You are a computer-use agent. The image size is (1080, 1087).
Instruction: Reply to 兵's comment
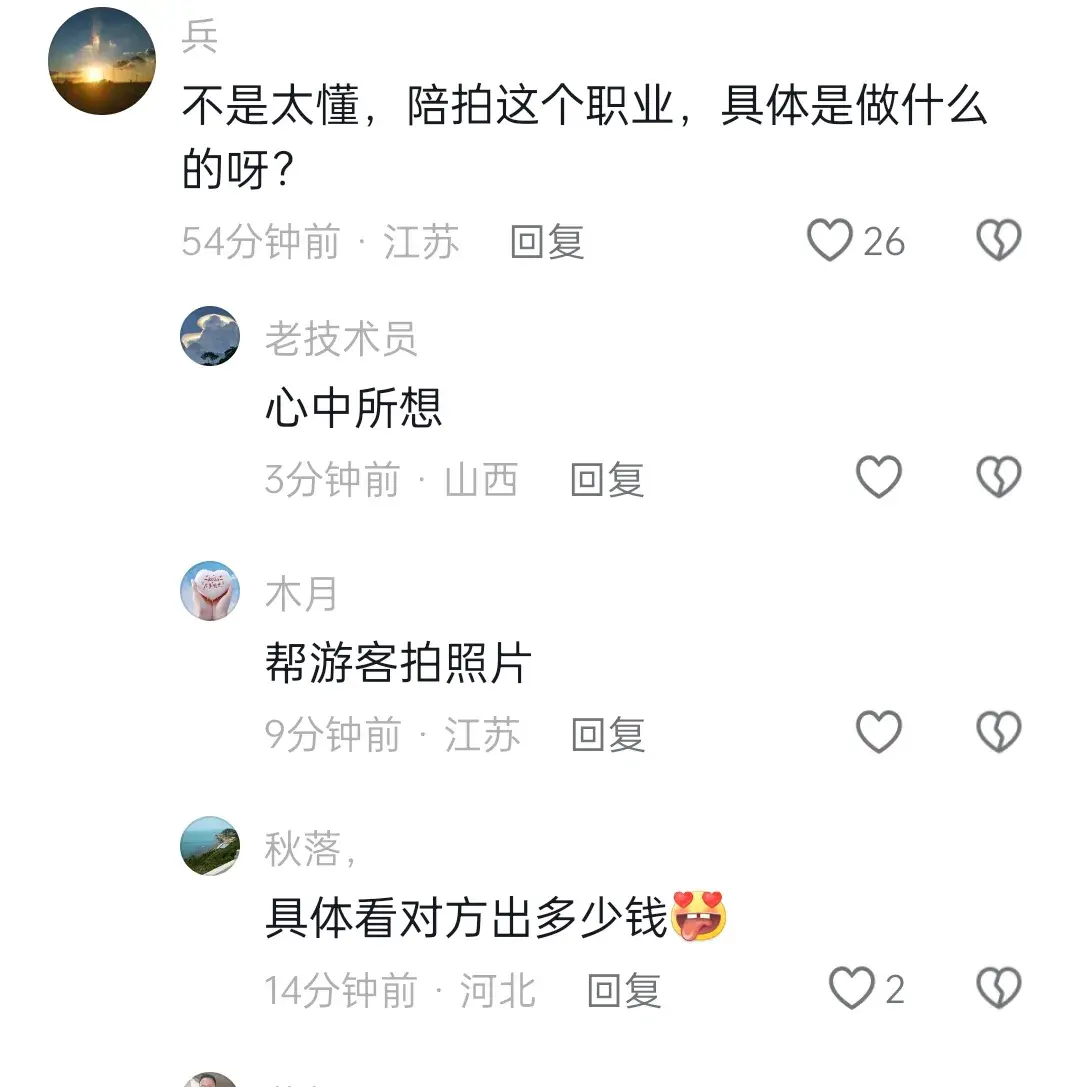point(547,242)
